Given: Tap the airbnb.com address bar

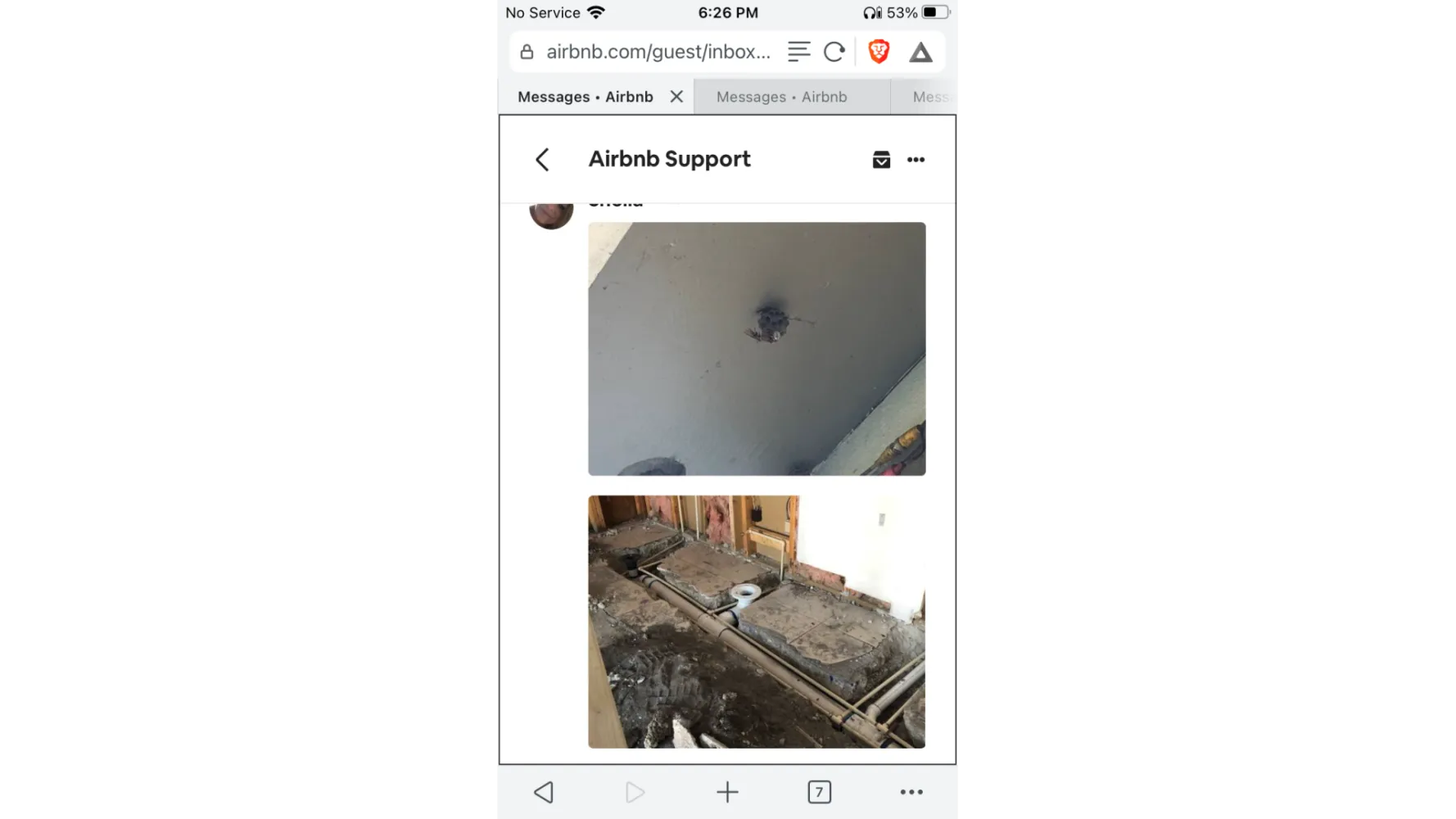Looking at the screenshot, I should (x=658, y=52).
